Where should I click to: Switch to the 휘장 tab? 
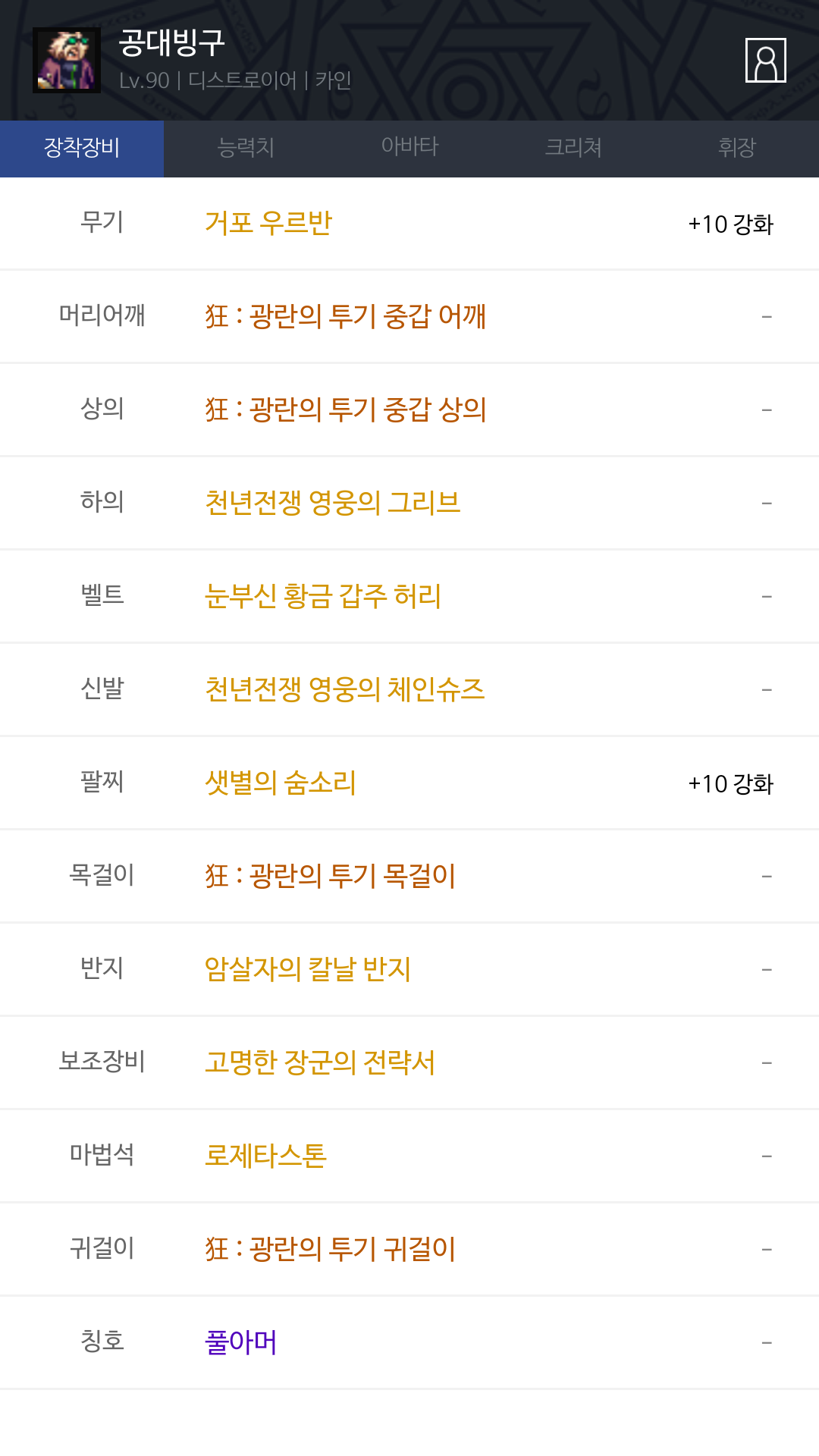tap(736, 148)
